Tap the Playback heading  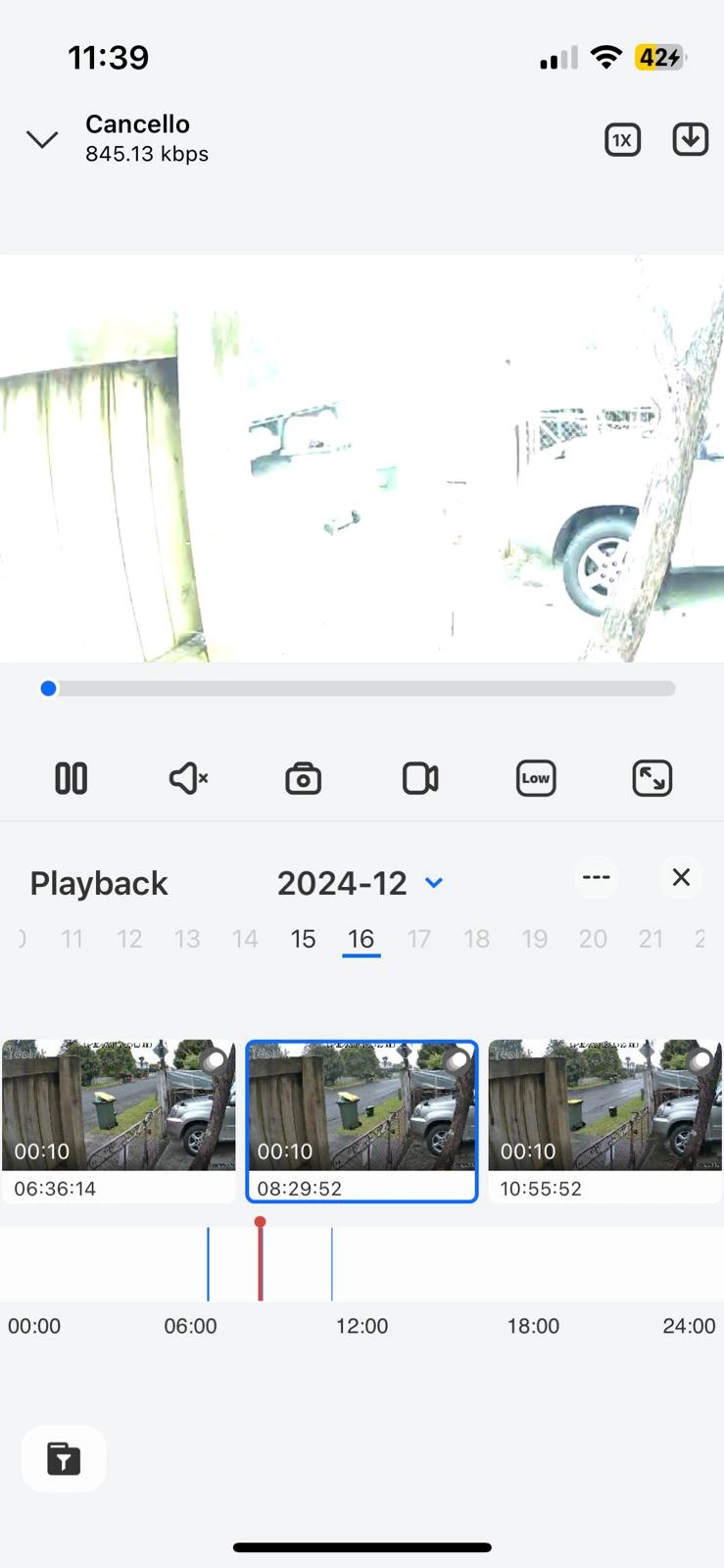[98, 882]
